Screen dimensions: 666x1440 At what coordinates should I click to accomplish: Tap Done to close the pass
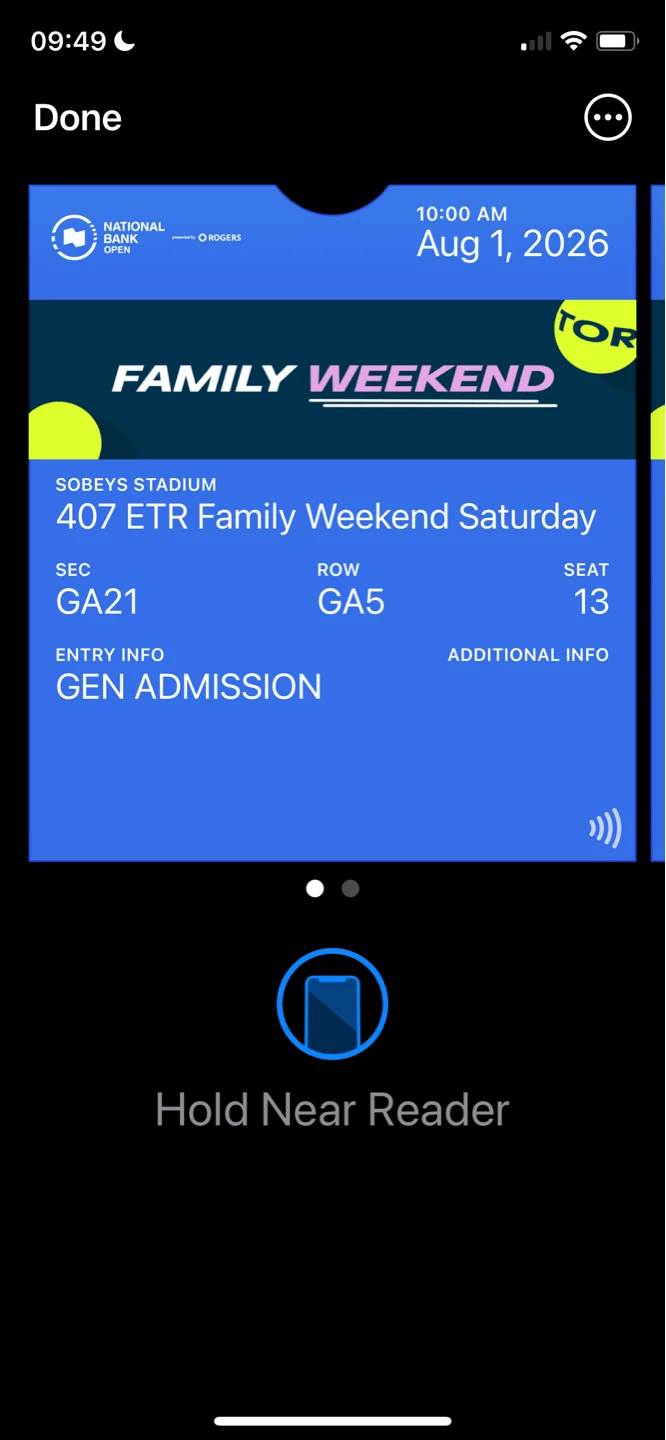click(x=78, y=118)
